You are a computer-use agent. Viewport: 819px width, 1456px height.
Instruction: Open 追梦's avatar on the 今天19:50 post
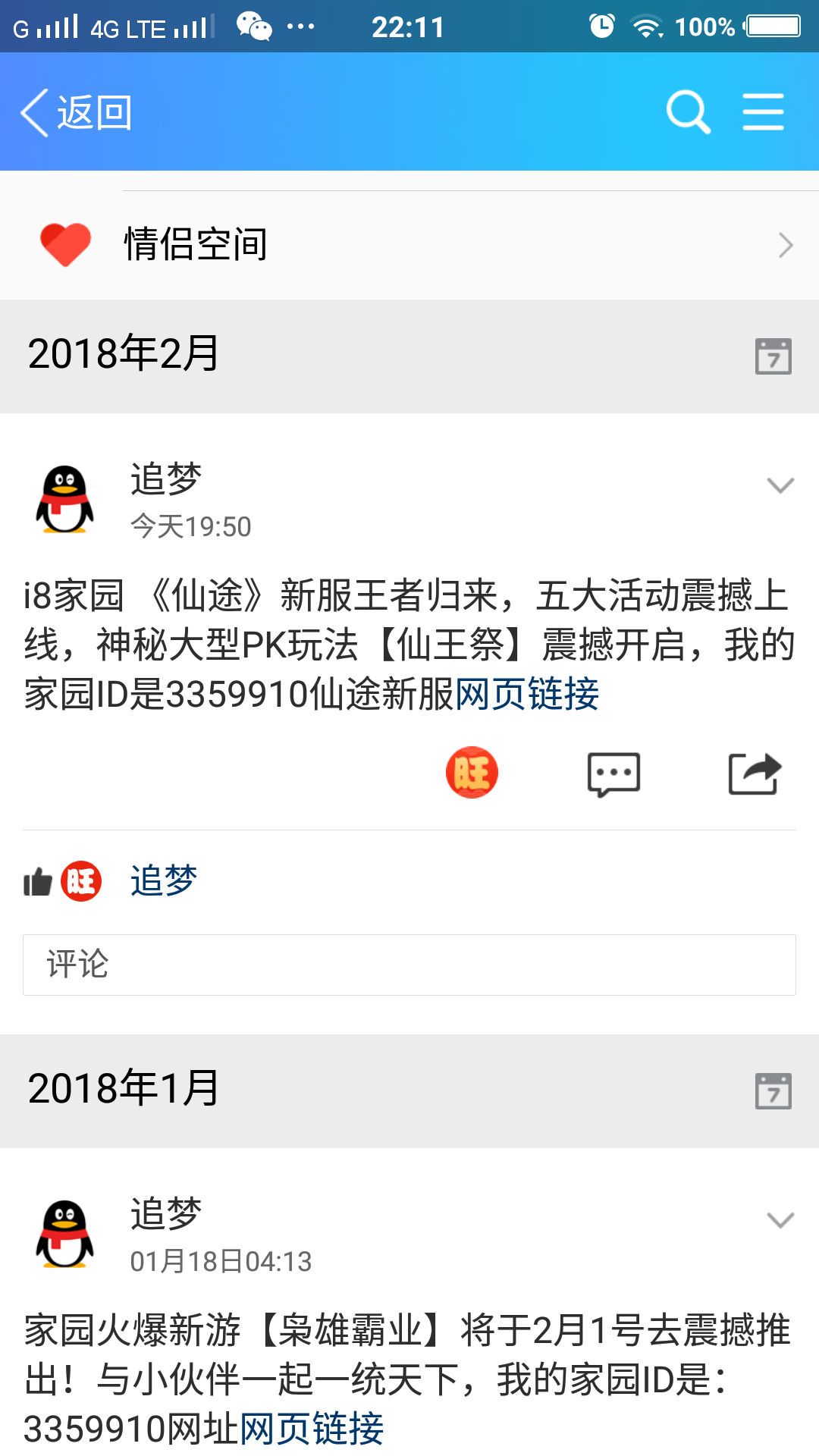65,500
